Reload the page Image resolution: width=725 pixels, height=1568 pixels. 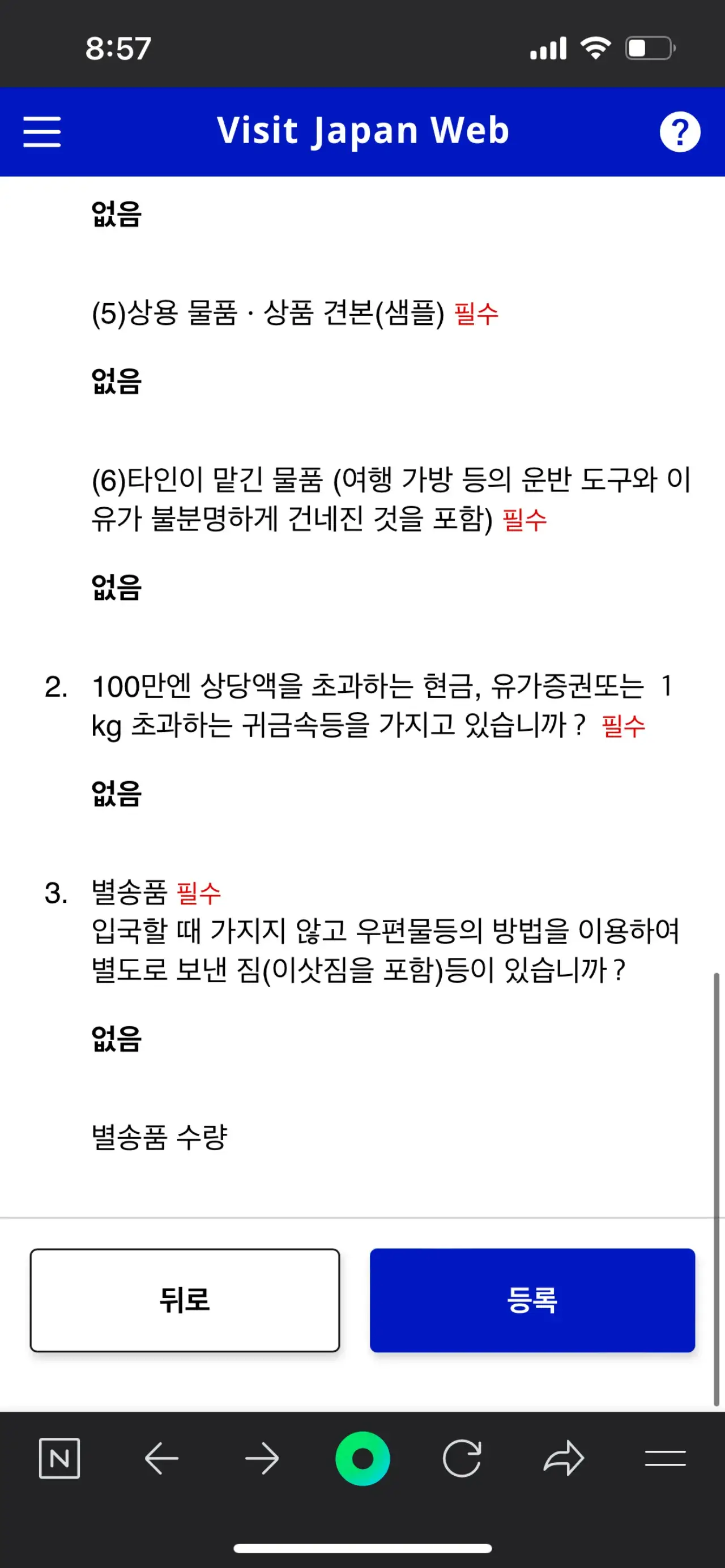(x=462, y=1458)
